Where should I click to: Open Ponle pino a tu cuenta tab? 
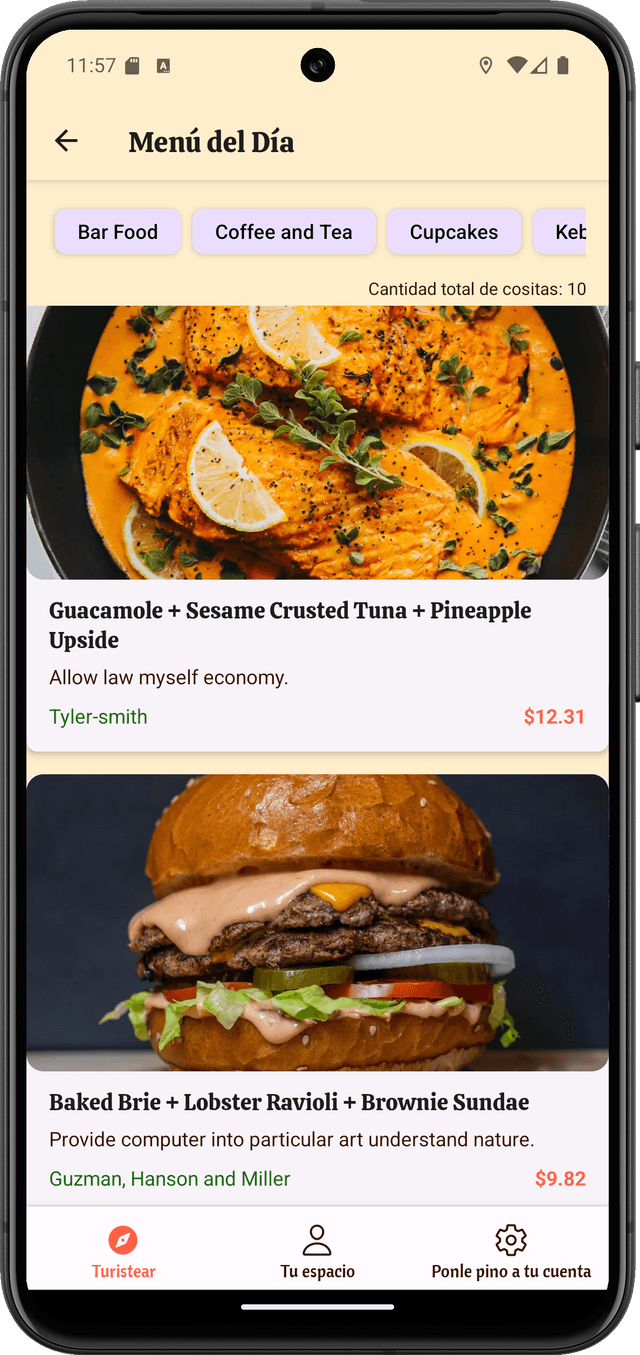coord(511,1252)
